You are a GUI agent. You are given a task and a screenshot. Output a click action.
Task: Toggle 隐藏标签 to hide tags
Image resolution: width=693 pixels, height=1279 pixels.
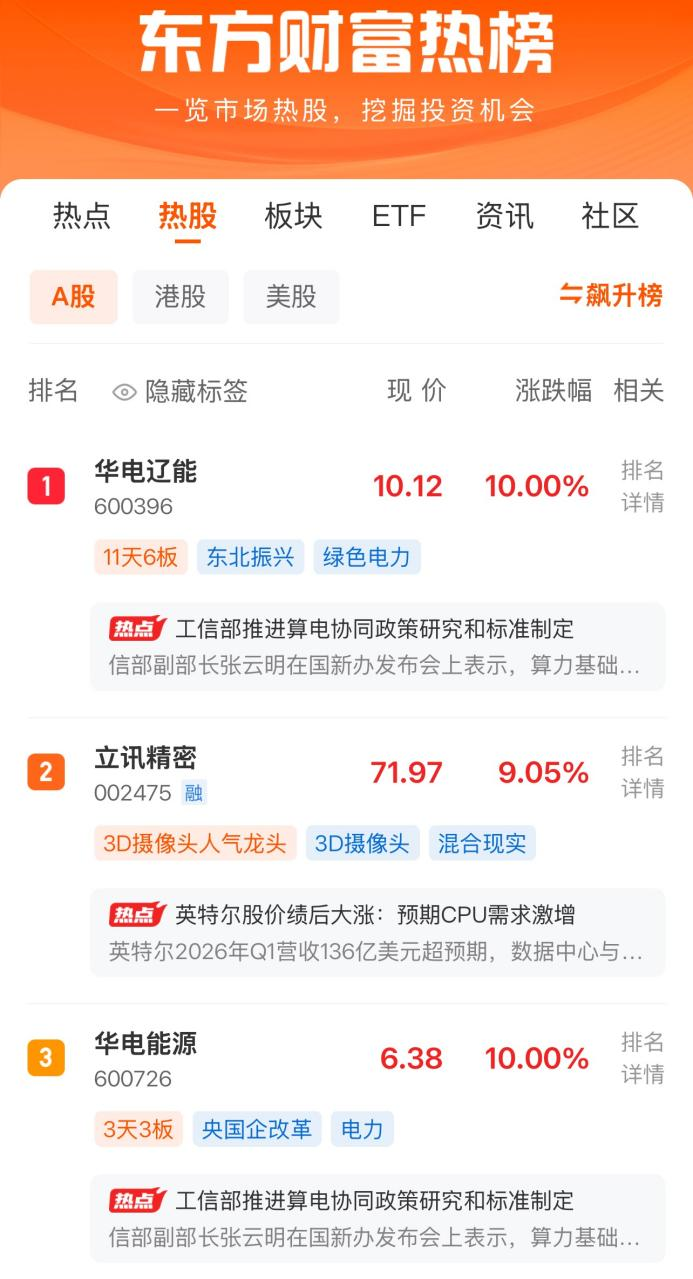180,391
